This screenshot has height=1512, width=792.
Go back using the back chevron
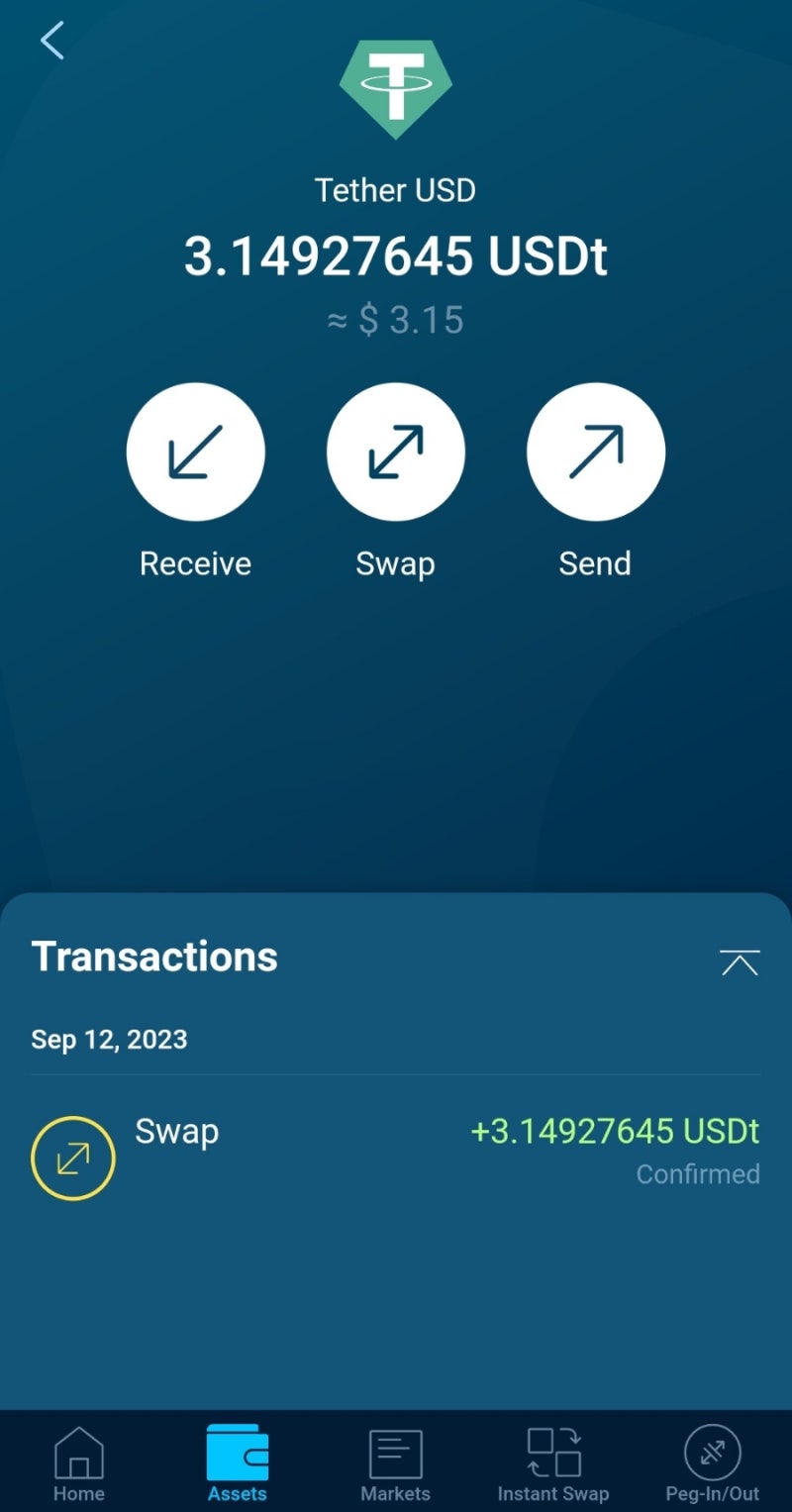pyautogui.click(x=51, y=41)
